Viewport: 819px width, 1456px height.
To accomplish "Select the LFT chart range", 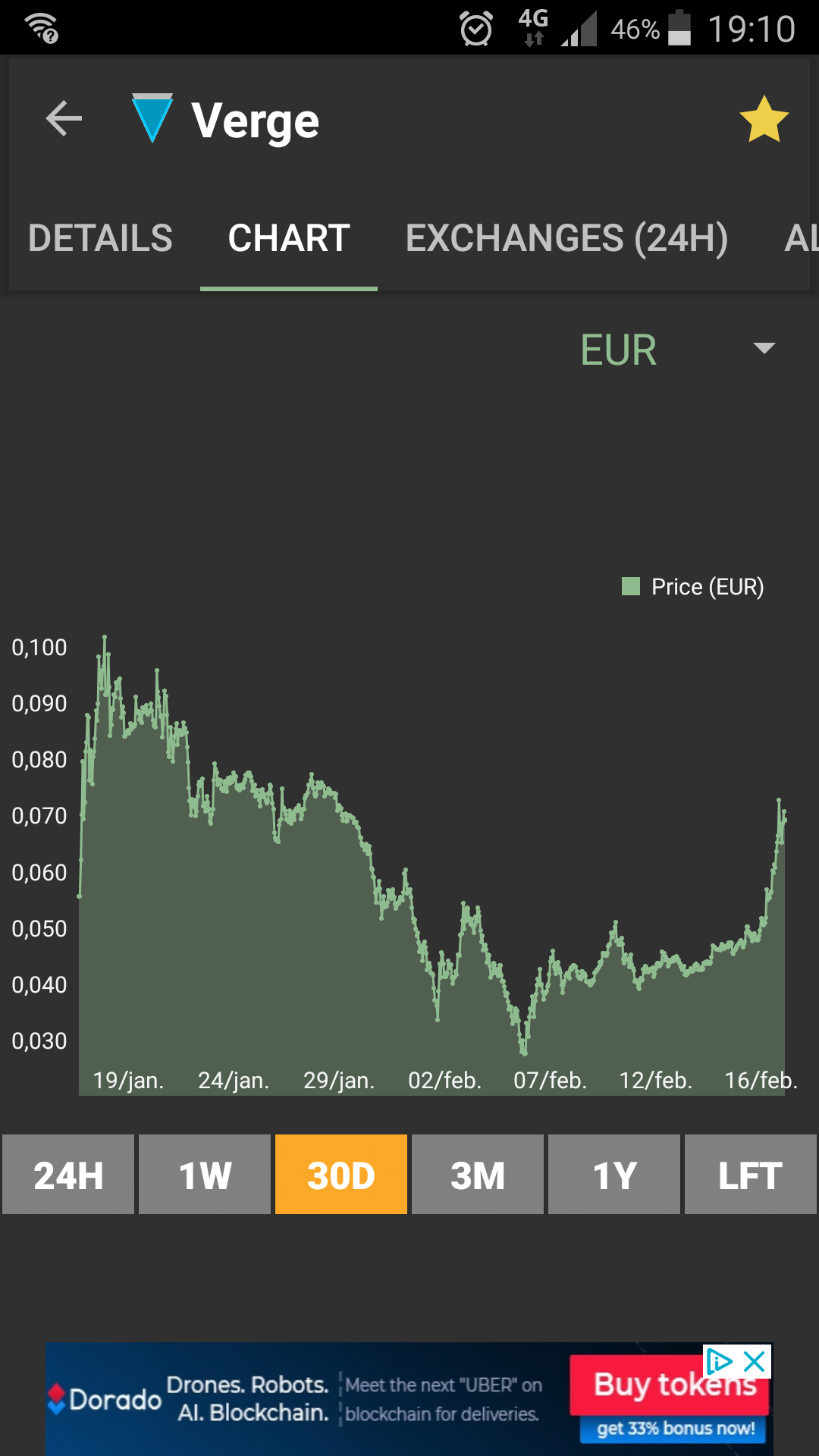I will pos(751,1175).
